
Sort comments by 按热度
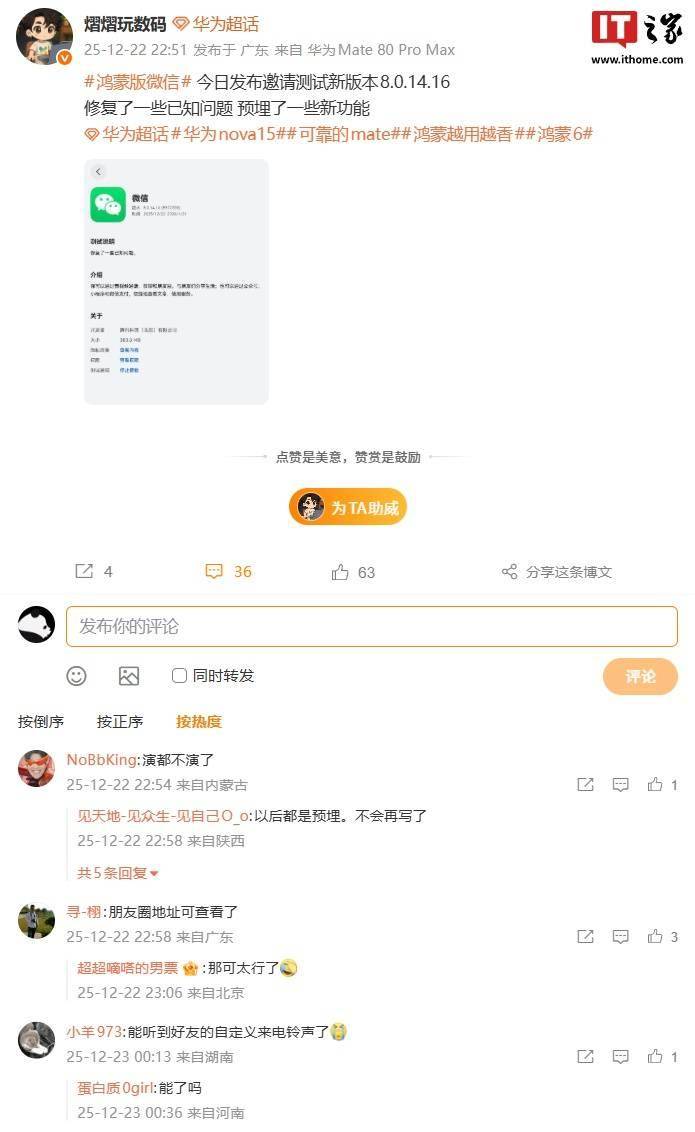coord(199,721)
